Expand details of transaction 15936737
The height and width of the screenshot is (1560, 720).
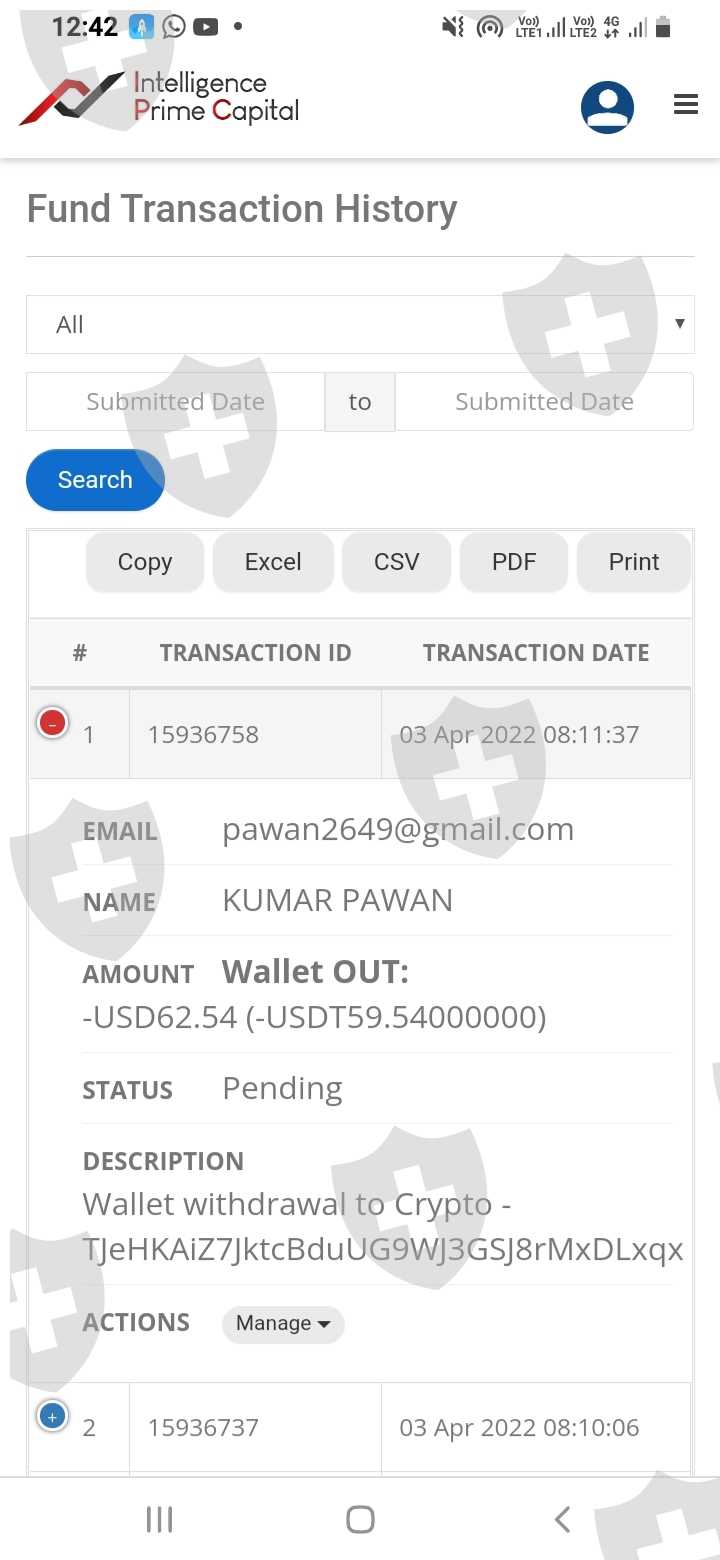click(52, 1416)
